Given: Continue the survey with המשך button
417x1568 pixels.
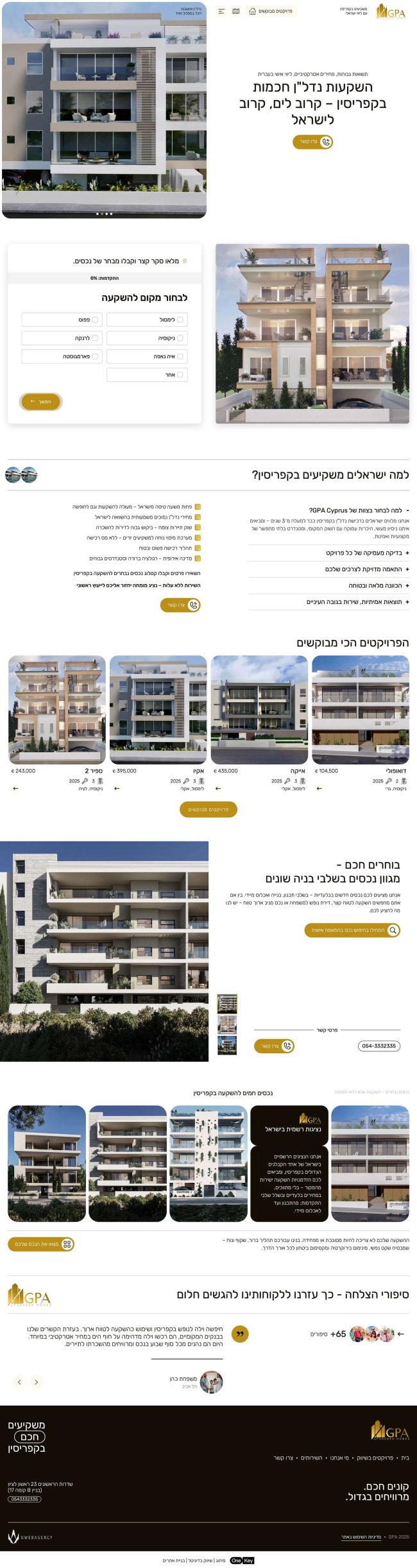Looking at the screenshot, I should pyautogui.click(x=41, y=402).
